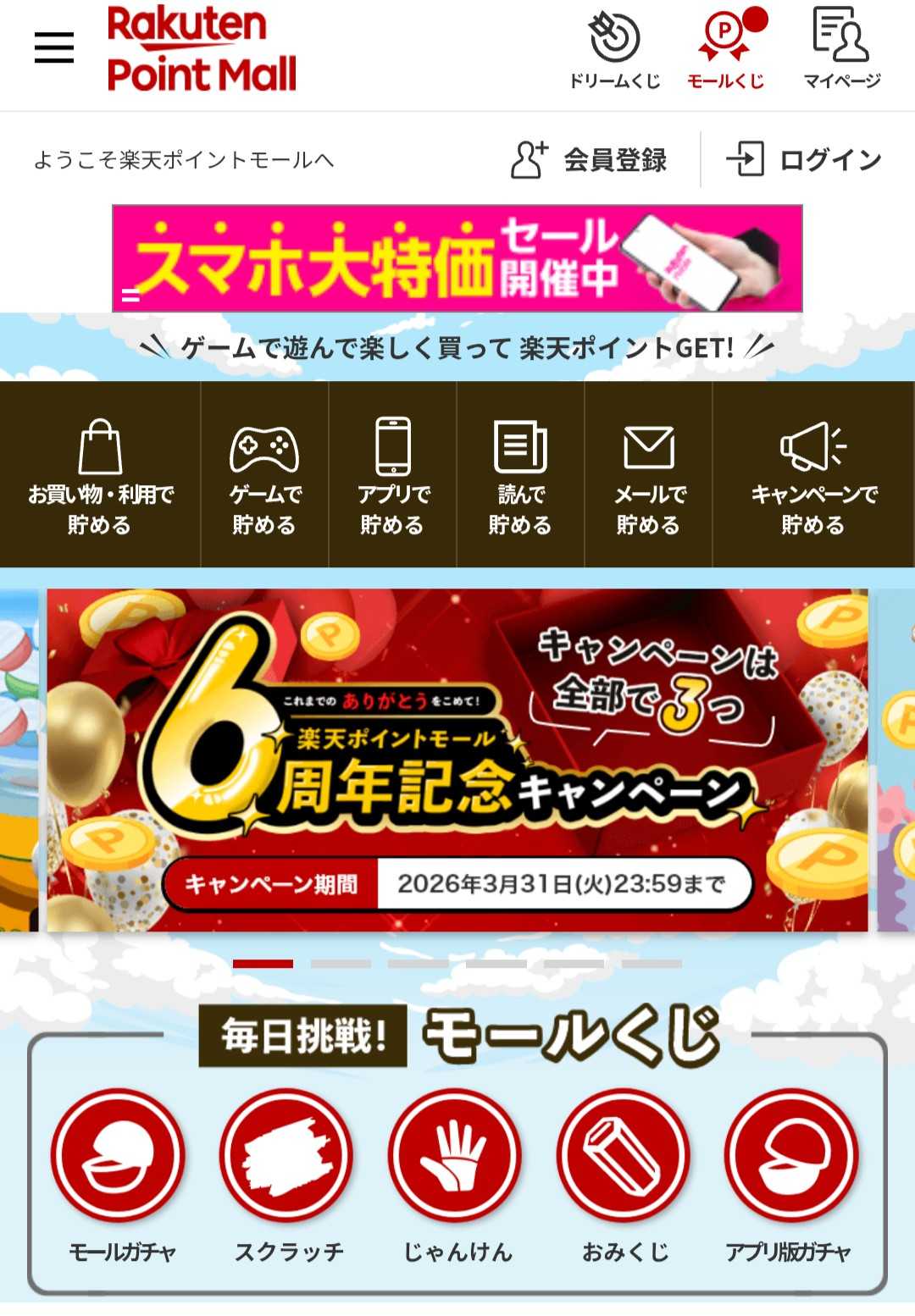Open ドリームくじ in the header
The image size is (915, 1316).
click(x=614, y=49)
